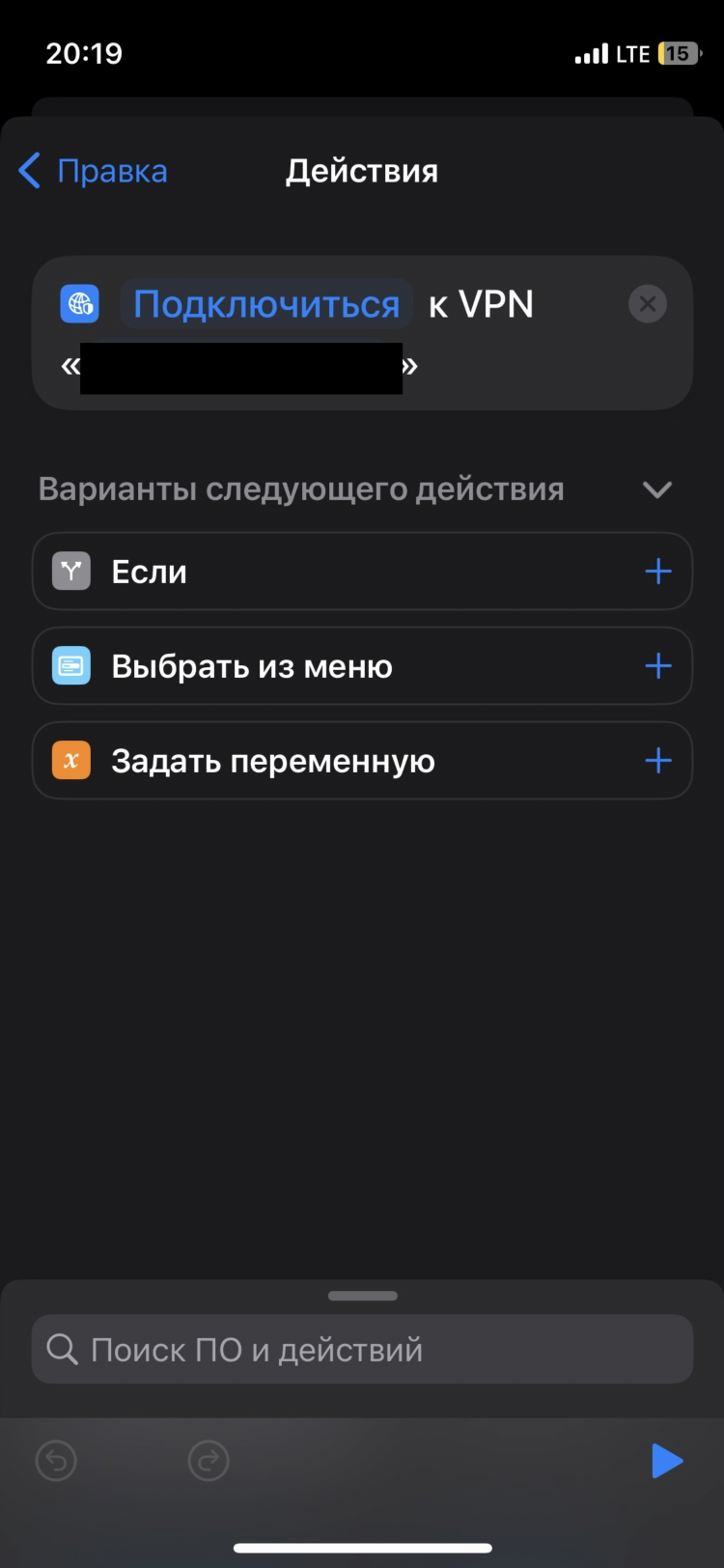Collapse Варианты следующего действия section
724x1568 pixels.
[657, 490]
